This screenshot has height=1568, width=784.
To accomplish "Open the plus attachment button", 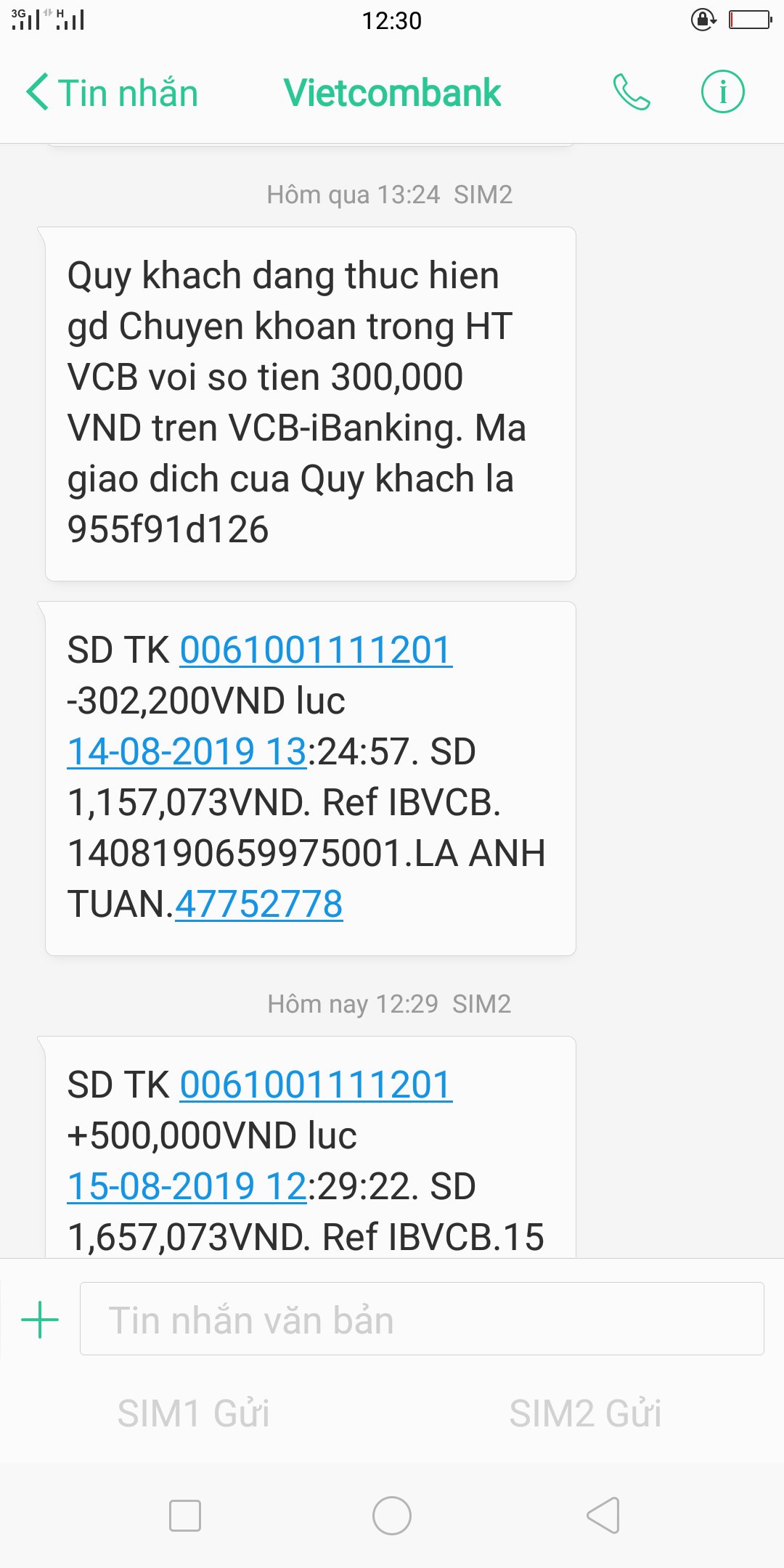I will click(40, 1319).
